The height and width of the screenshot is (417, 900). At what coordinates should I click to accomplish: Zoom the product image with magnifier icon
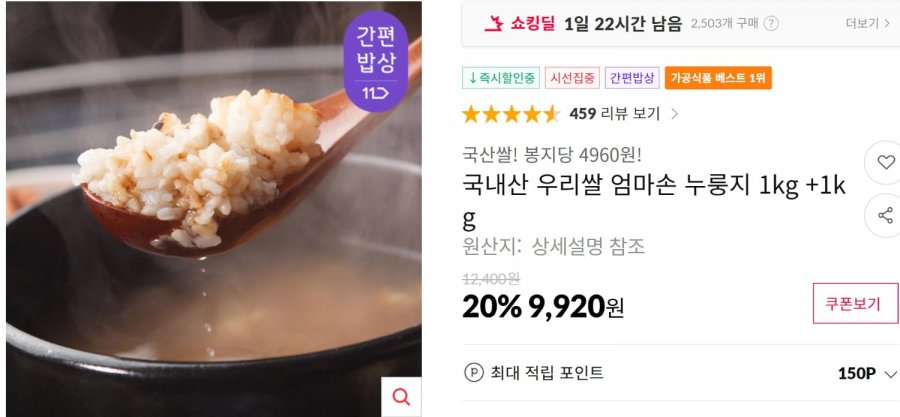401,396
